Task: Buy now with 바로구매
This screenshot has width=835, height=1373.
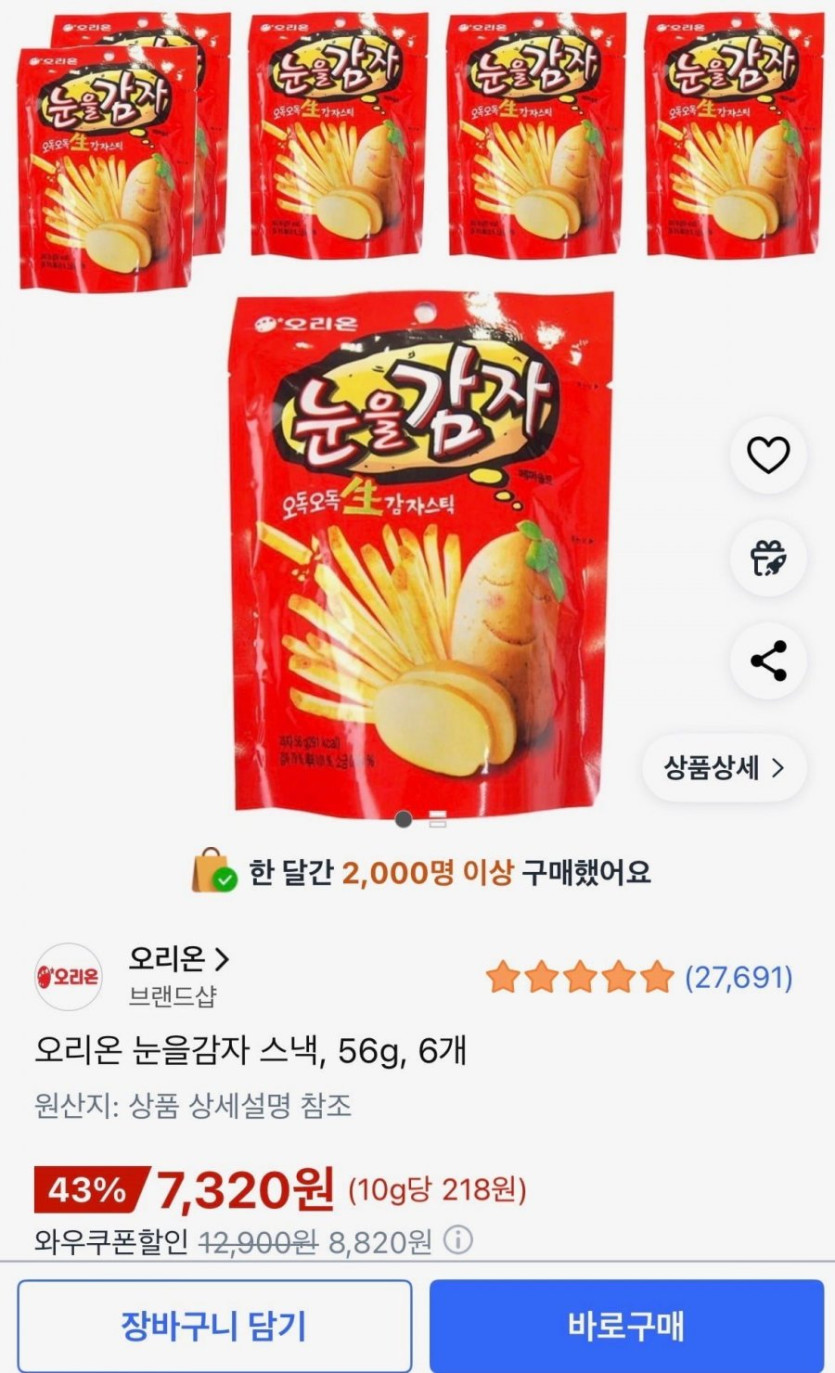Action: coord(627,1326)
